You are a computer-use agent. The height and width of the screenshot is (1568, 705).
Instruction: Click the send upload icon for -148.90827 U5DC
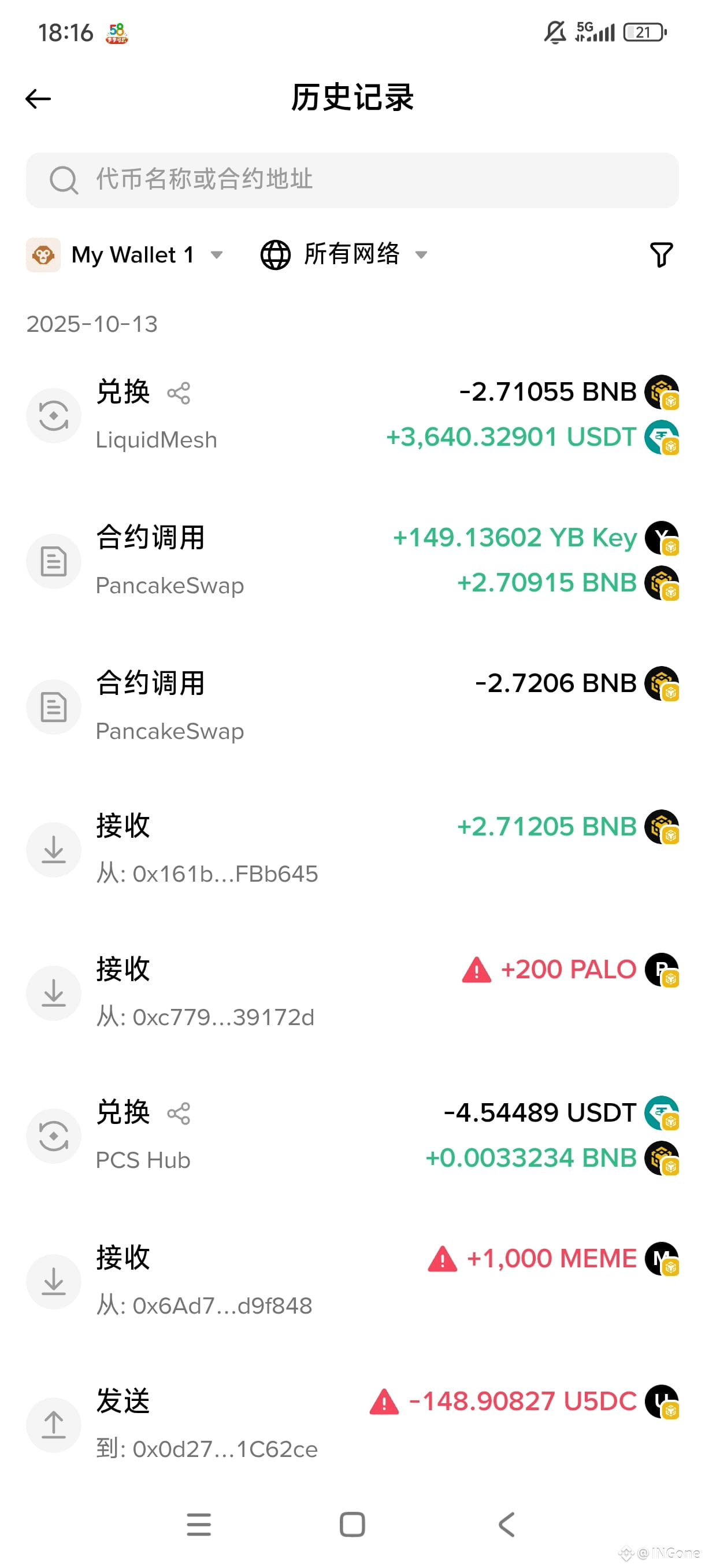pos(54,1425)
